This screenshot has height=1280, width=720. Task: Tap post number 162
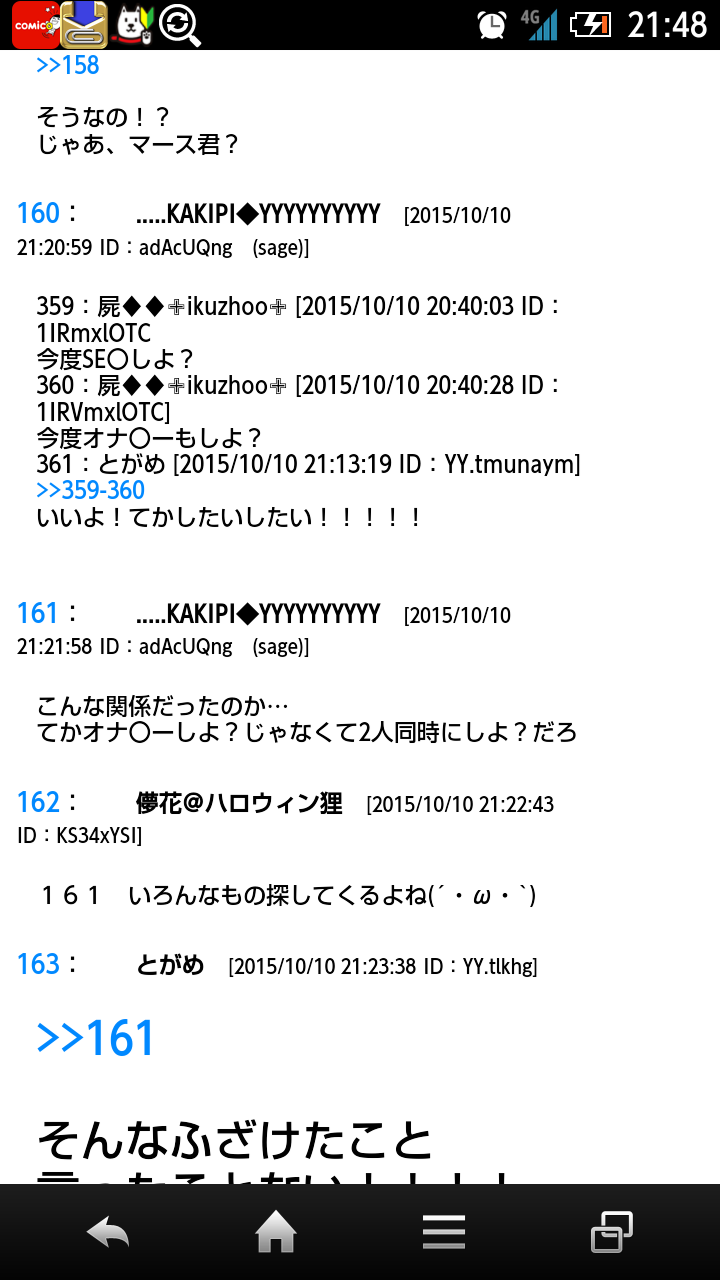(x=39, y=802)
